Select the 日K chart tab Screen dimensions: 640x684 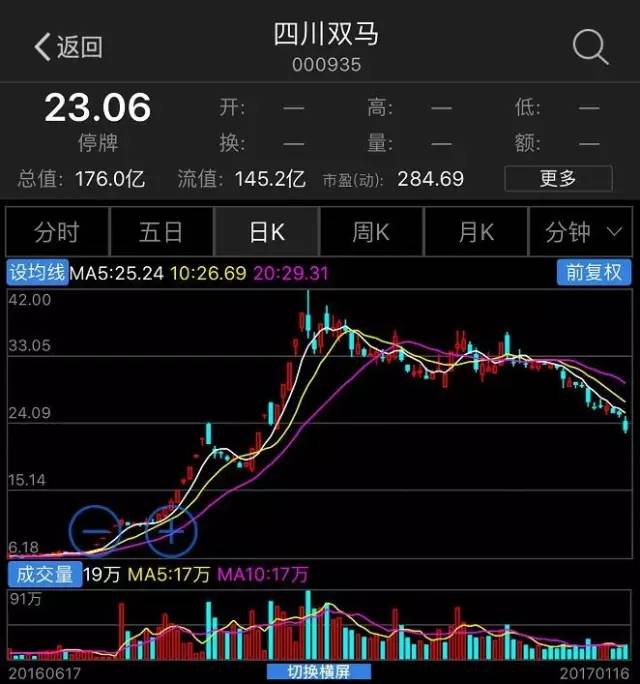click(x=266, y=233)
